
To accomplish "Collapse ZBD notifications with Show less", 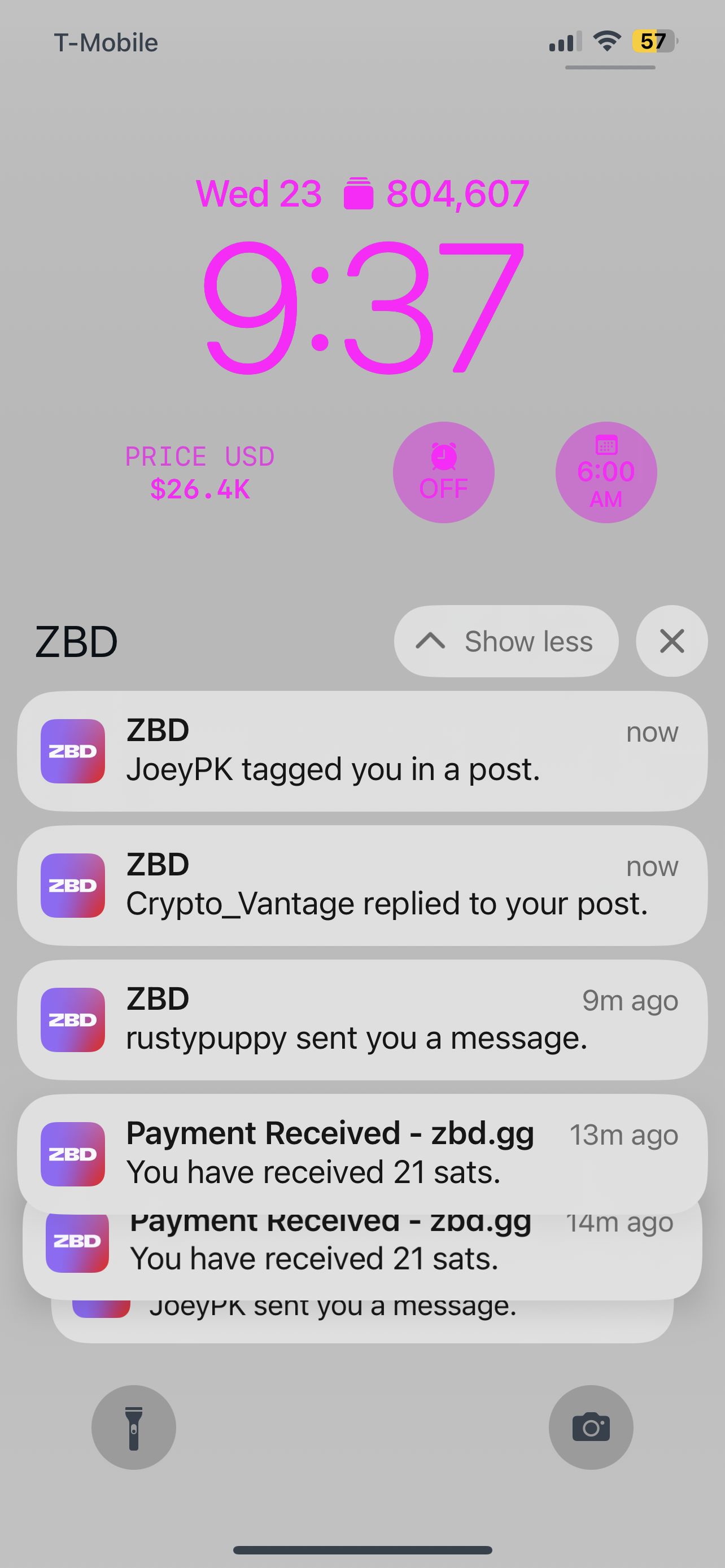I will [506, 641].
